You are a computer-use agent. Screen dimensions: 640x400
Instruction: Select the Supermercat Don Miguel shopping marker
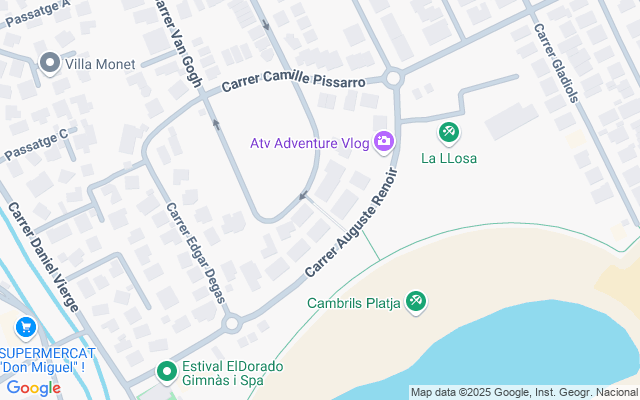[x=26, y=327]
